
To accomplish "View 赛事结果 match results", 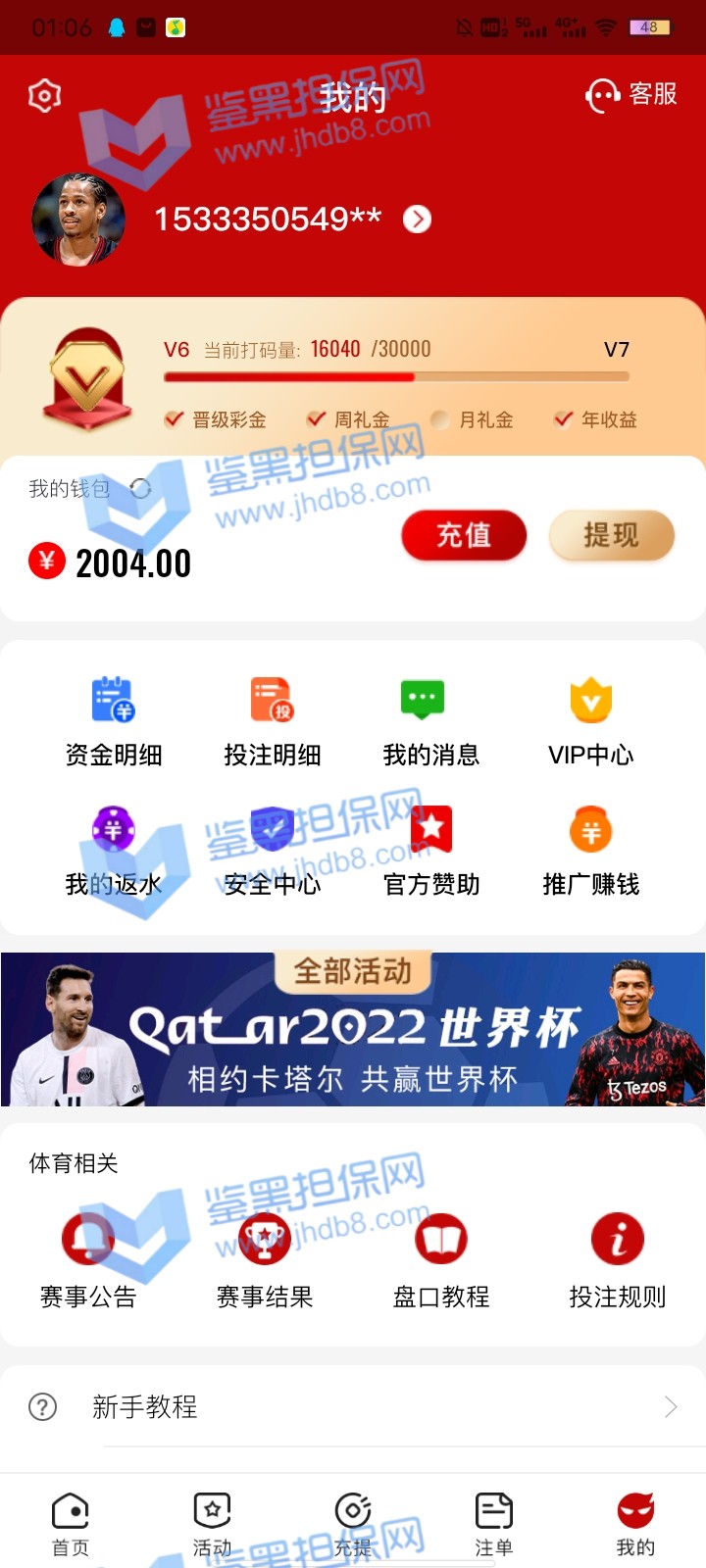I will coord(264,1259).
